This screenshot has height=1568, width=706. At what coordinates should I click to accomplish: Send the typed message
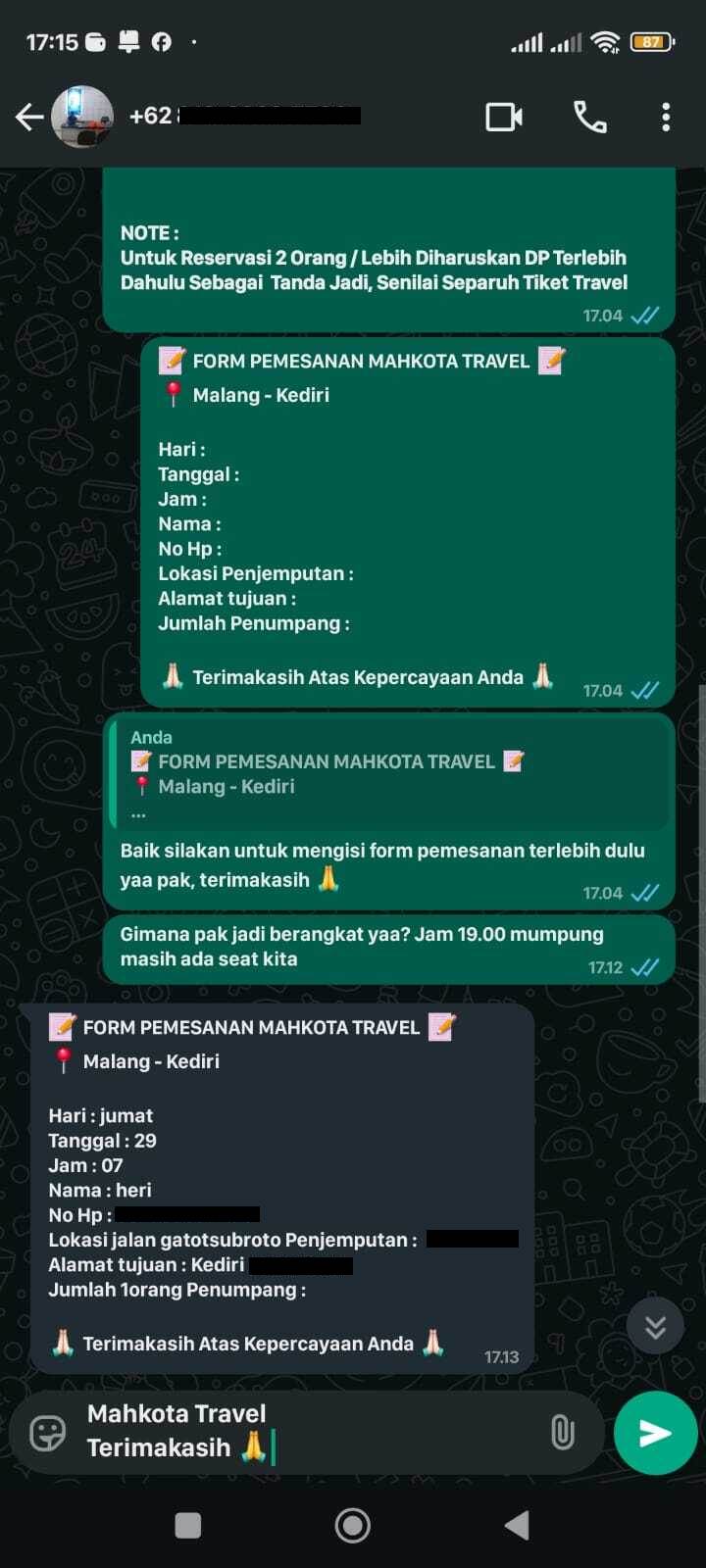click(x=655, y=1433)
